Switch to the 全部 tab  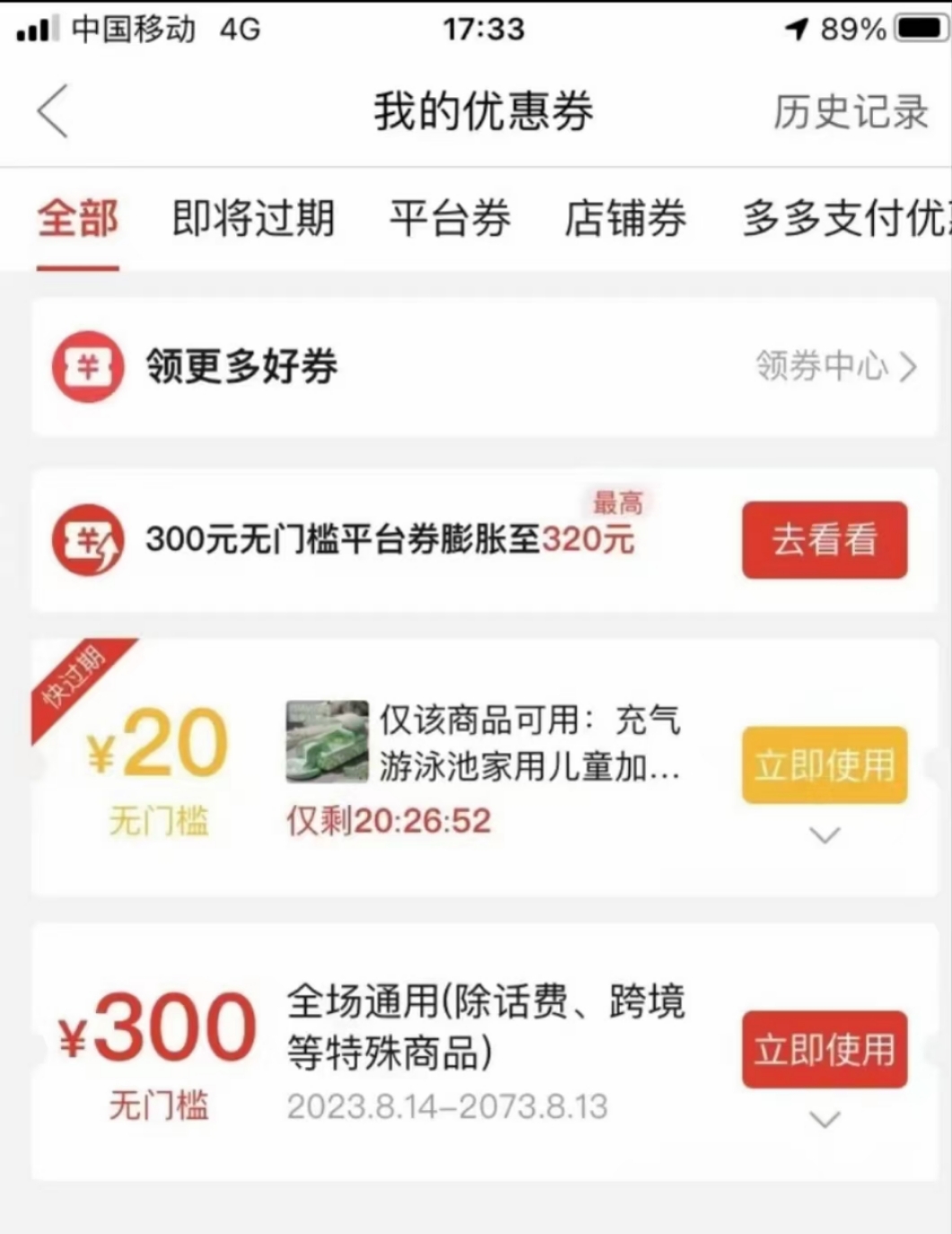click(77, 218)
